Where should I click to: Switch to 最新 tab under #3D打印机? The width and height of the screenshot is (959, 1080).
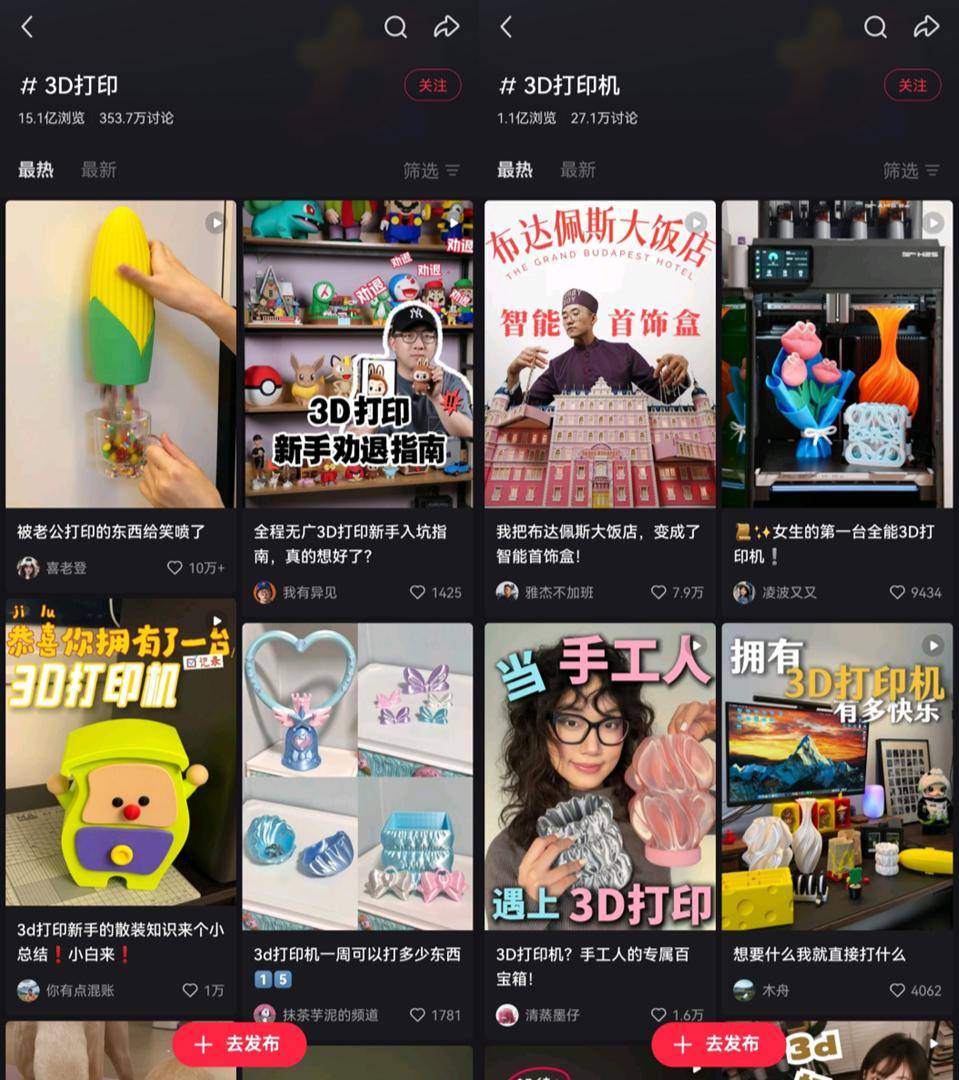point(577,170)
